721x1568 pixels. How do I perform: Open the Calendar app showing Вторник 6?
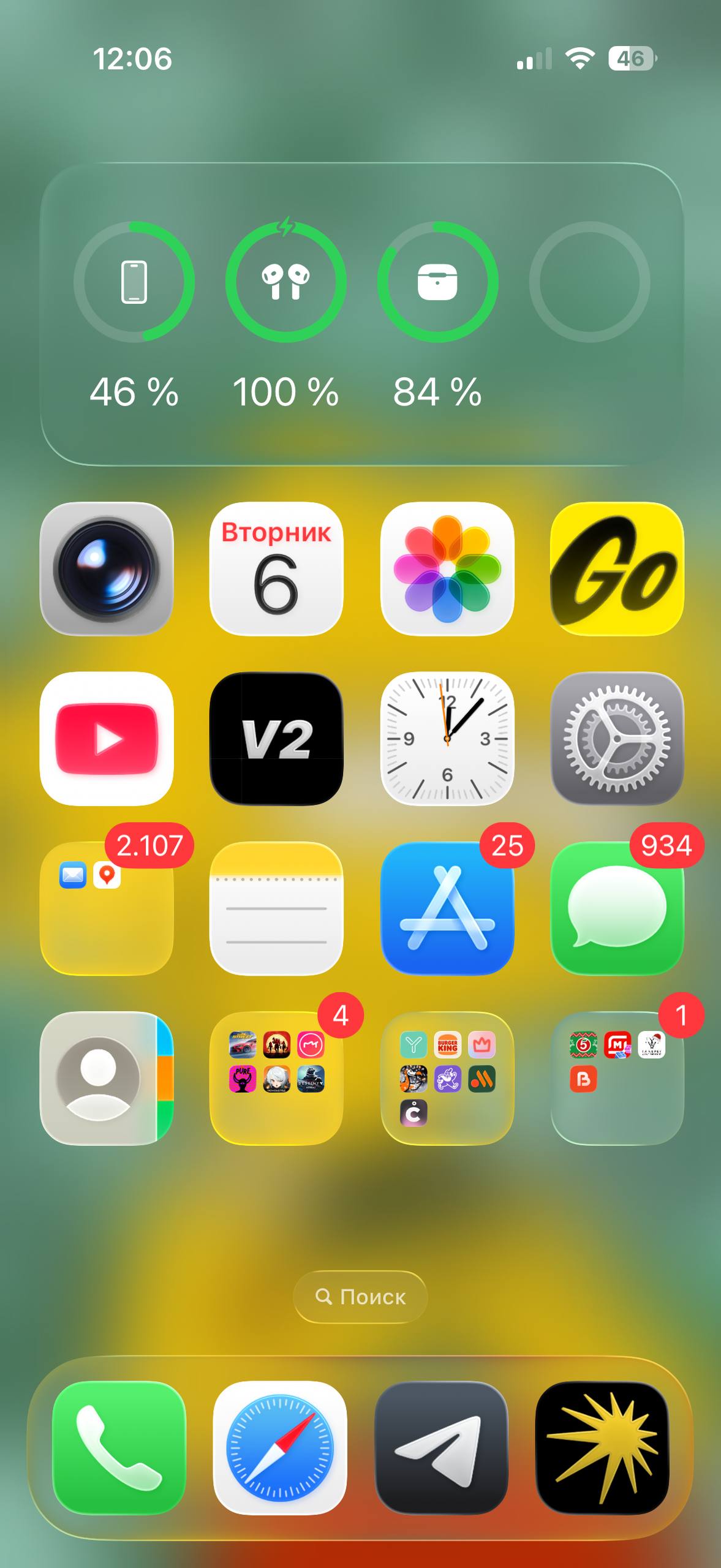pos(276,568)
